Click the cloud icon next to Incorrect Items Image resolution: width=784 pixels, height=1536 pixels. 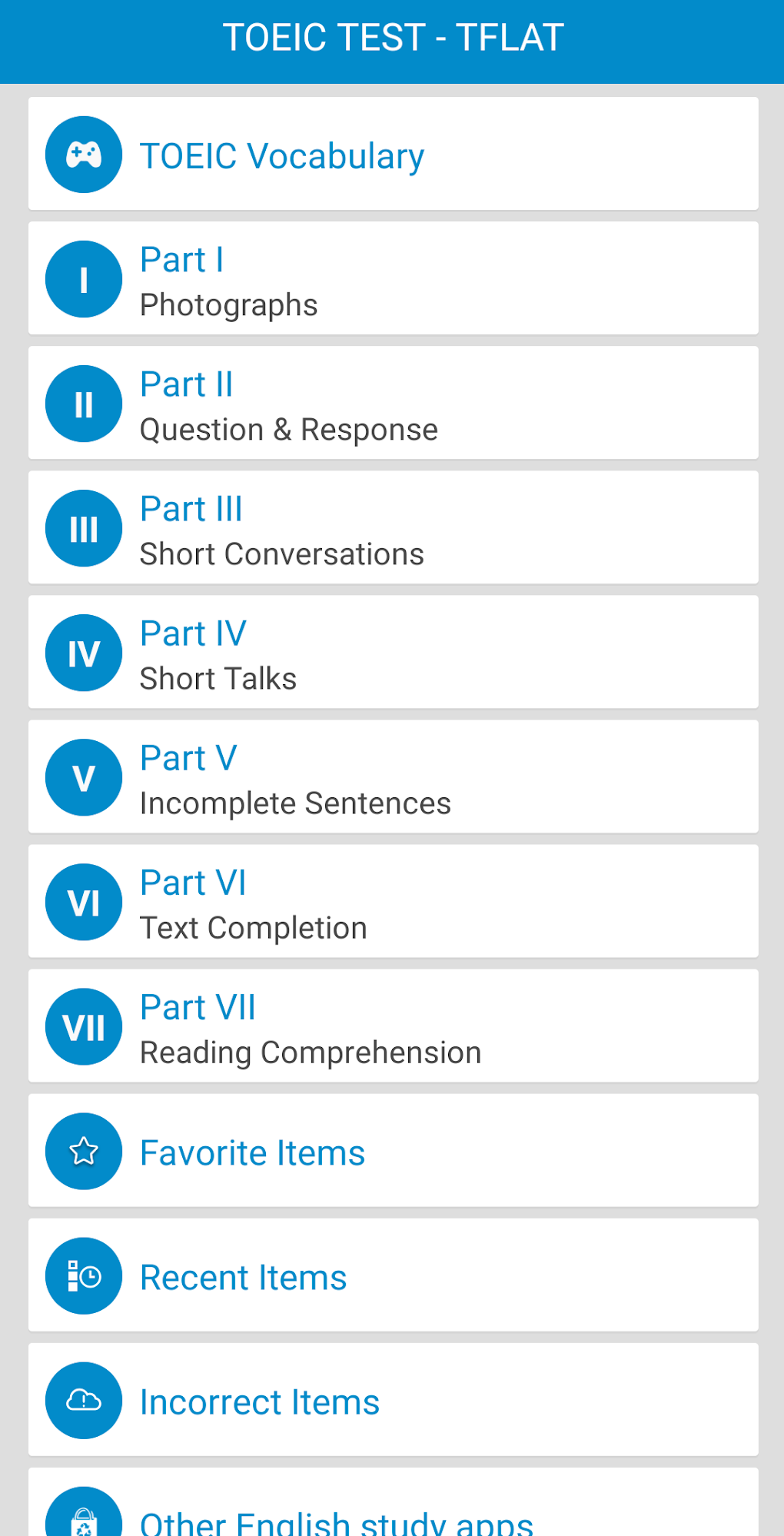click(x=84, y=1400)
